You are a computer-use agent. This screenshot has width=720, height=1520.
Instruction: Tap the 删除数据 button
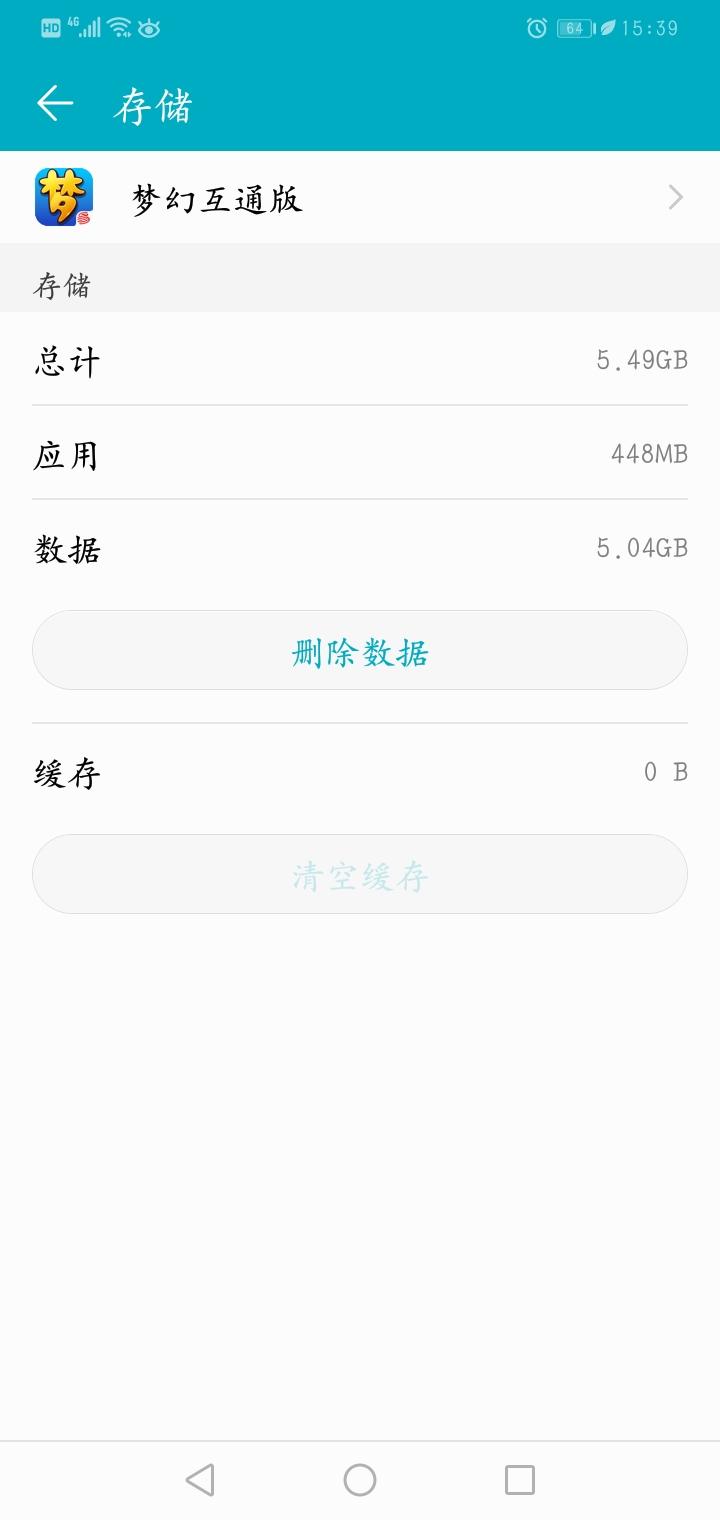coord(360,651)
